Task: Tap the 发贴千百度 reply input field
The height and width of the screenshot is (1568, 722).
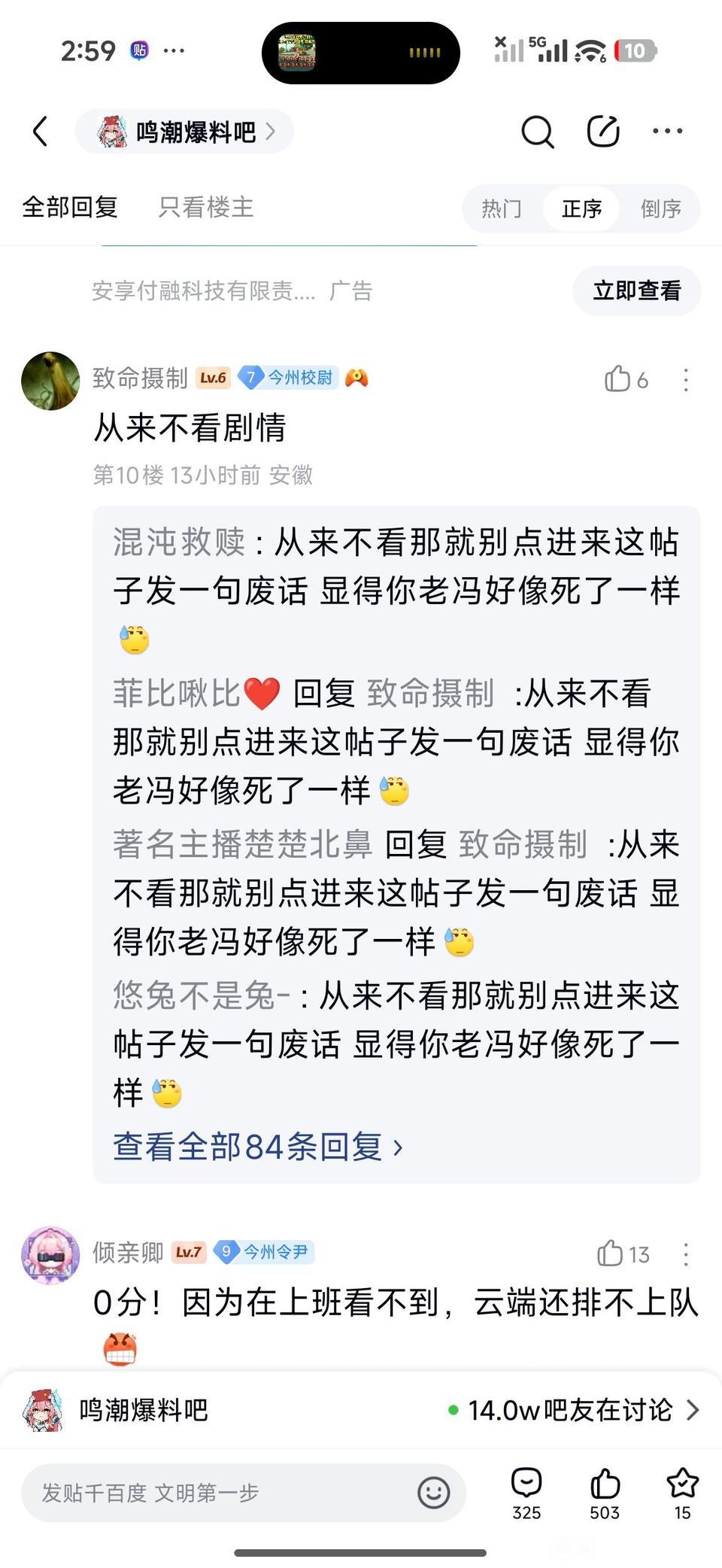Action: coord(244,1492)
